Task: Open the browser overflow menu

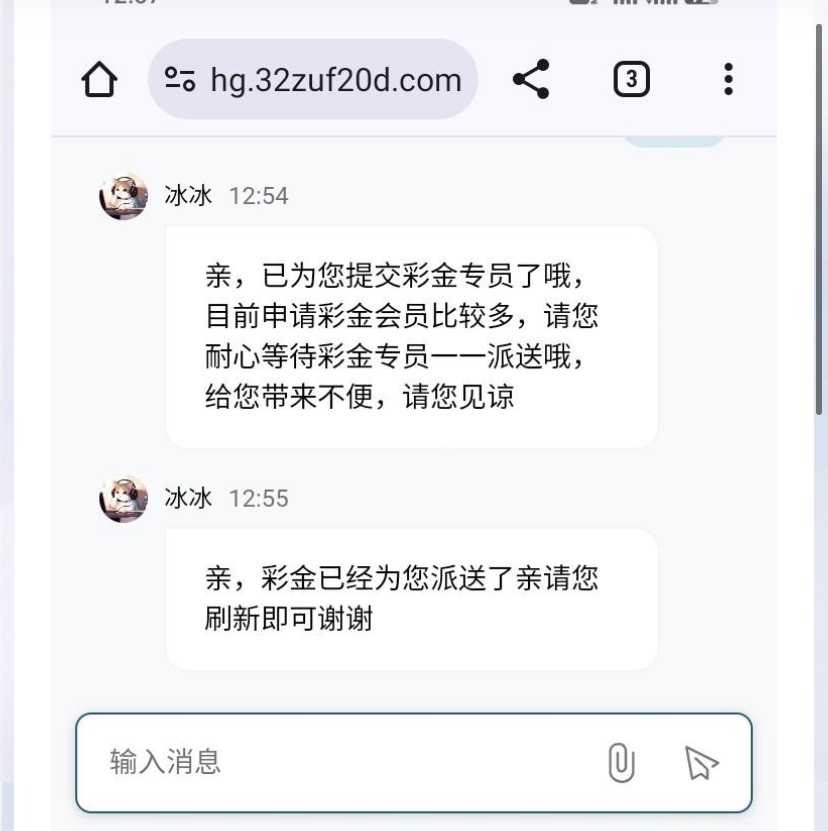Action: (728, 79)
